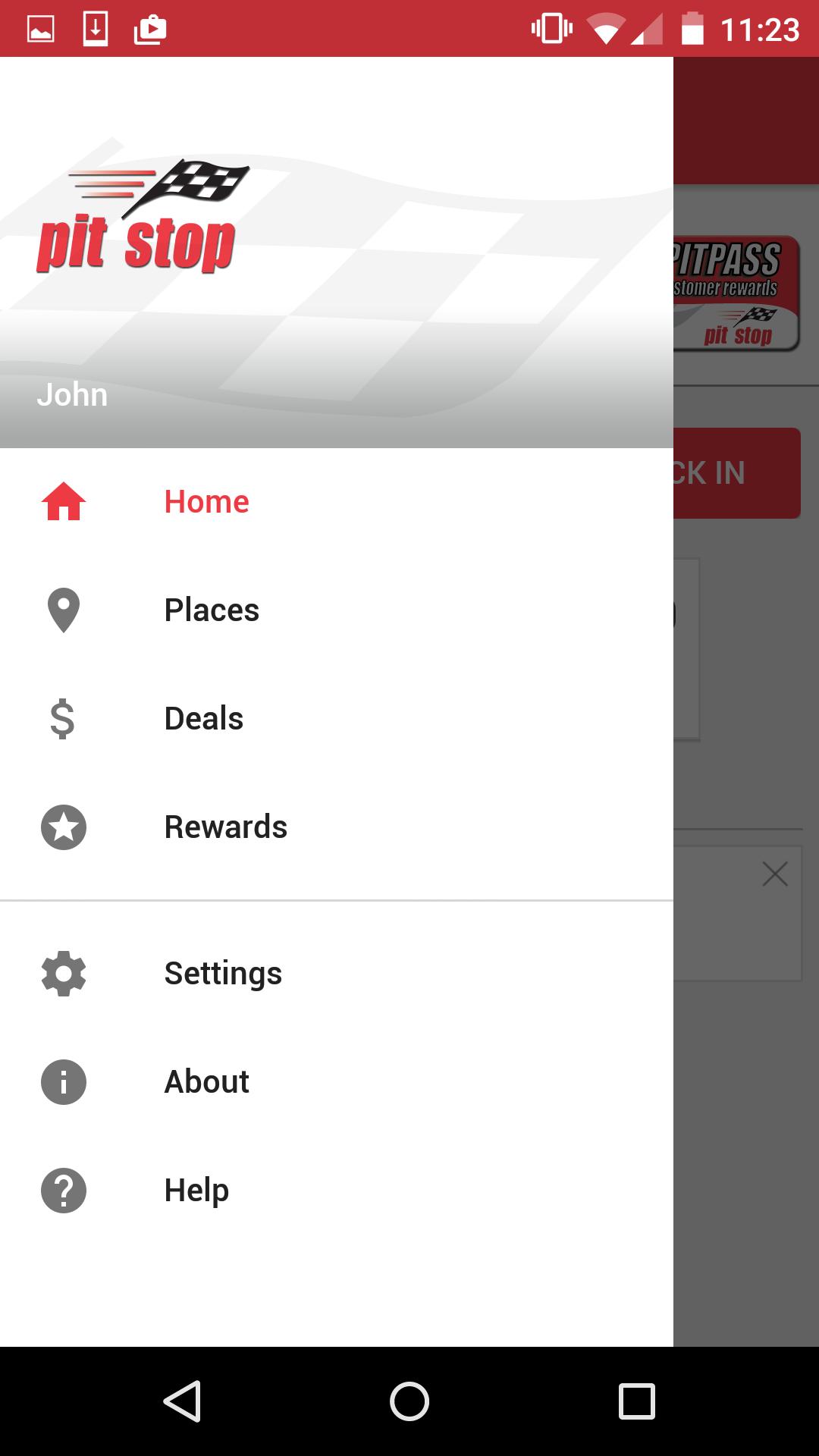Image resolution: width=819 pixels, height=1456 pixels.
Task: View the About page
Action: click(206, 1082)
